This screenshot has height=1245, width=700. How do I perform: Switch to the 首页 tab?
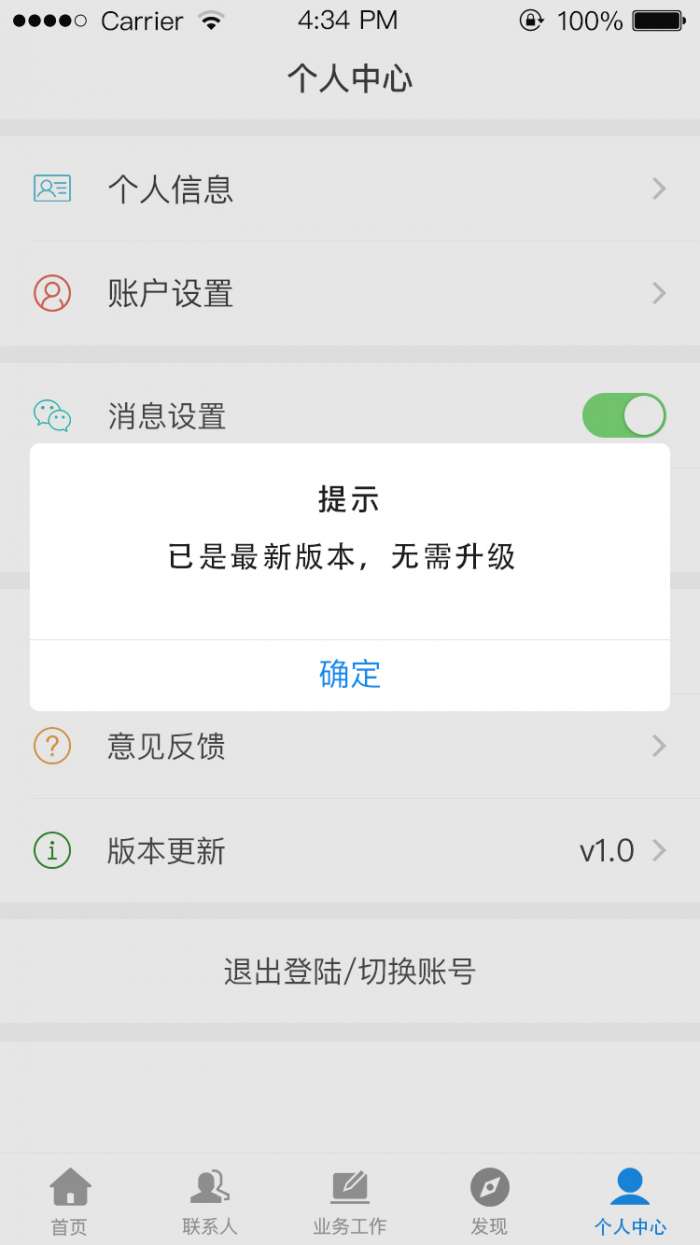[70, 1200]
